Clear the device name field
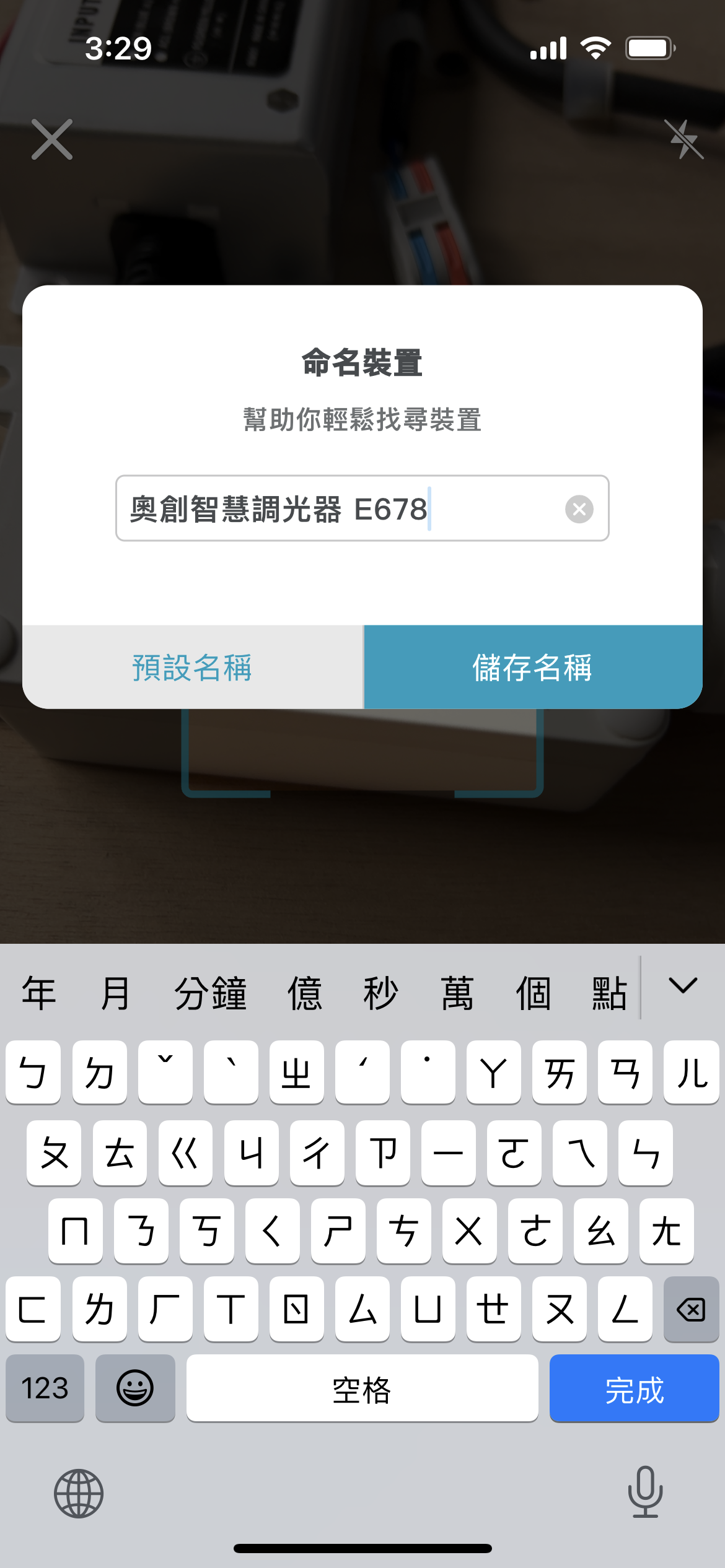This screenshot has height=1568, width=725. [579, 509]
